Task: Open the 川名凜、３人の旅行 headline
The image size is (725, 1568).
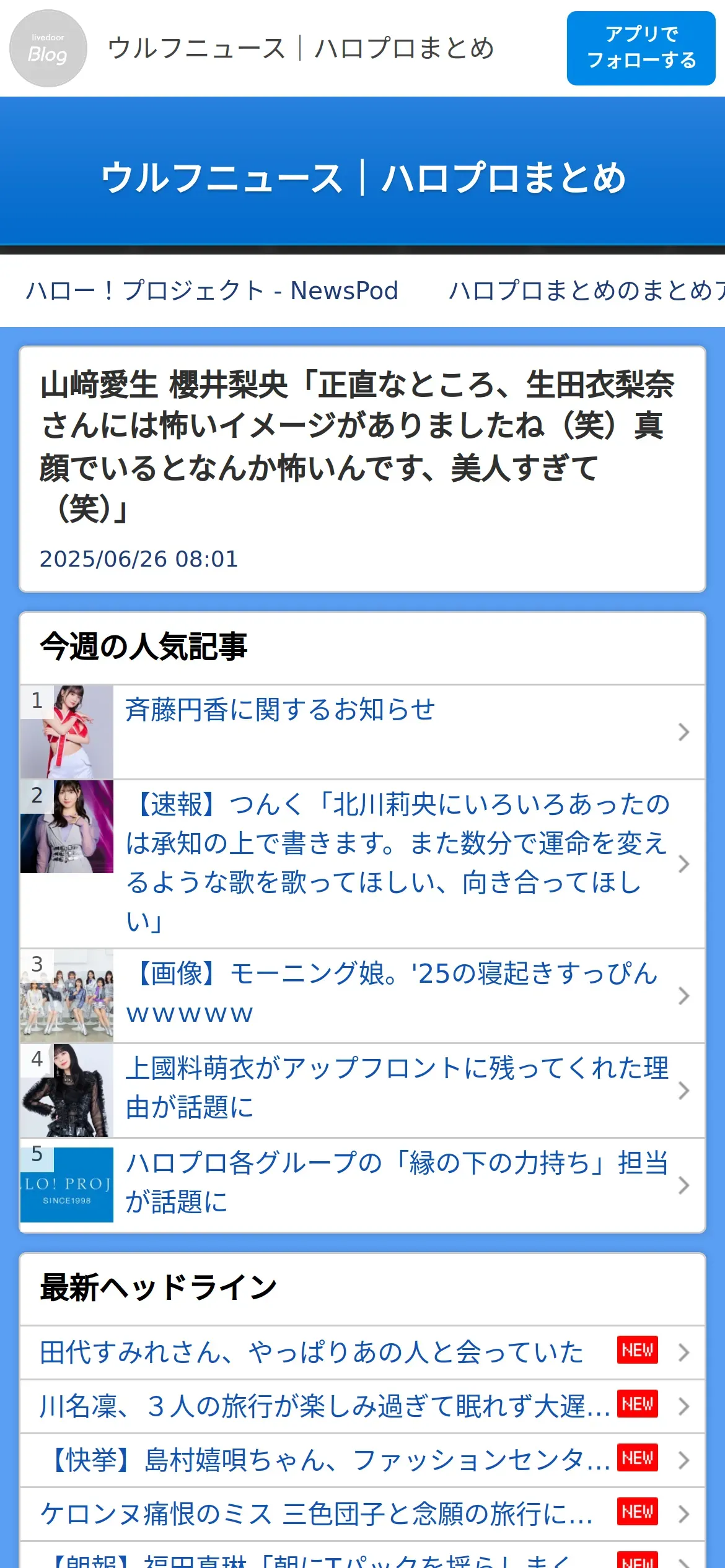Action: pyautogui.click(x=362, y=1406)
